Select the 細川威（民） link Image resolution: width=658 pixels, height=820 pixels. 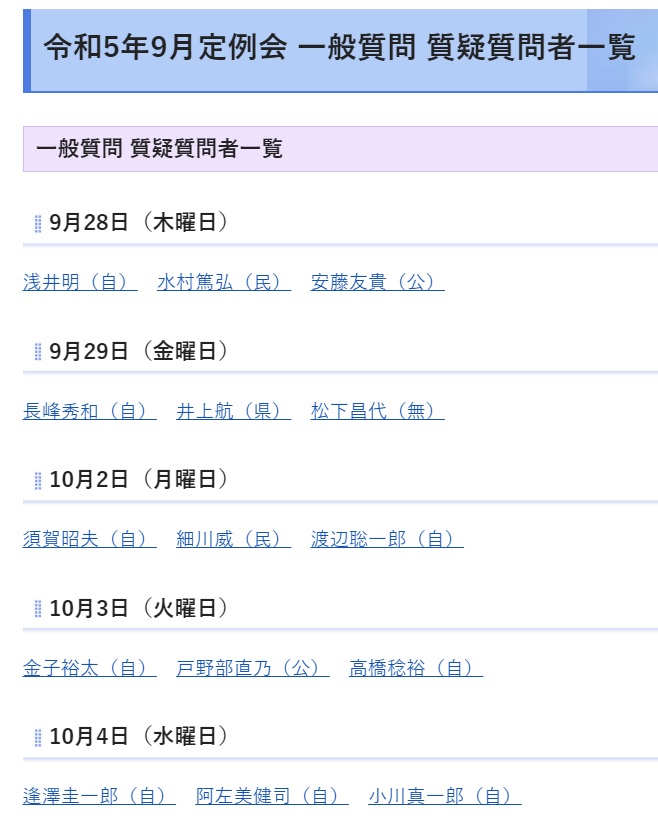pyautogui.click(x=233, y=539)
